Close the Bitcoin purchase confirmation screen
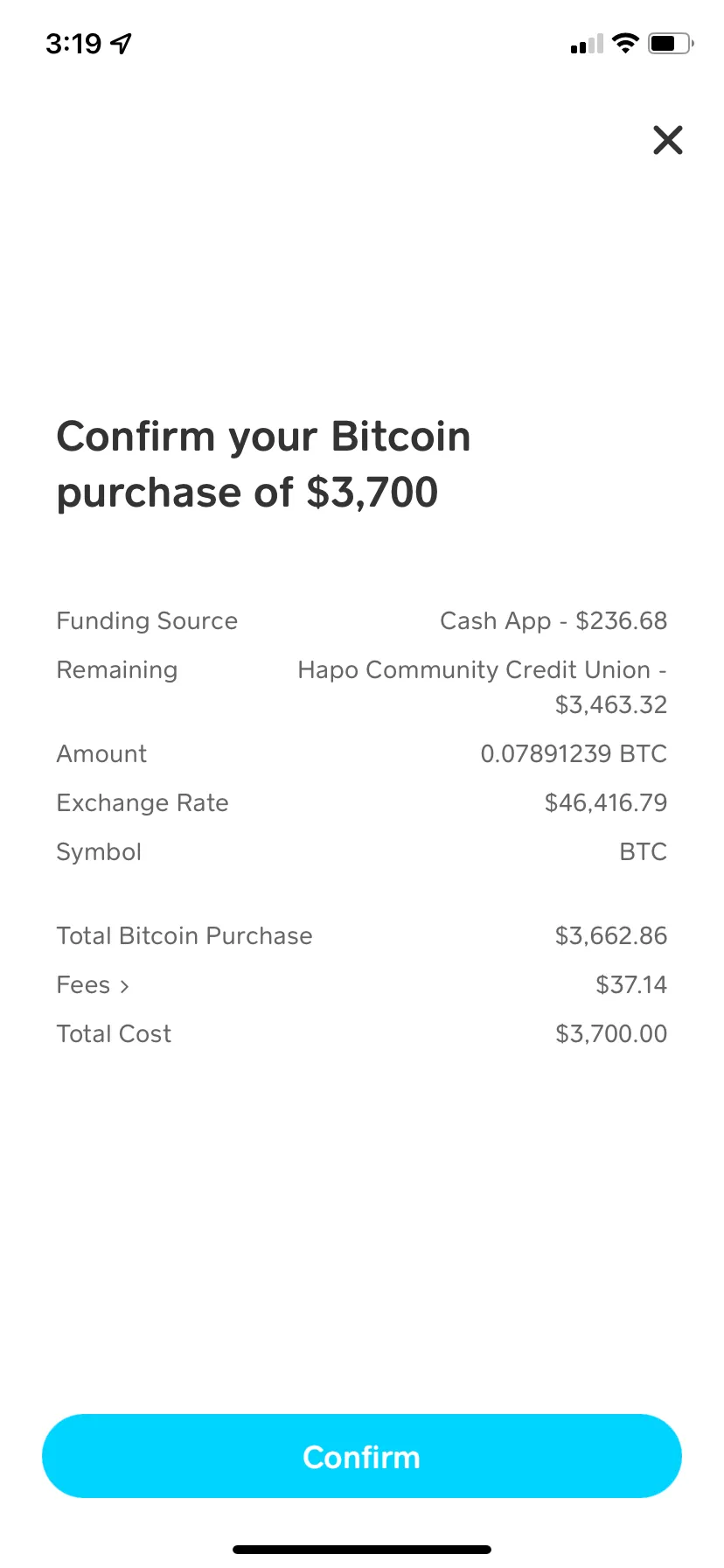Image resolution: width=724 pixels, height=1568 pixels. [x=668, y=140]
